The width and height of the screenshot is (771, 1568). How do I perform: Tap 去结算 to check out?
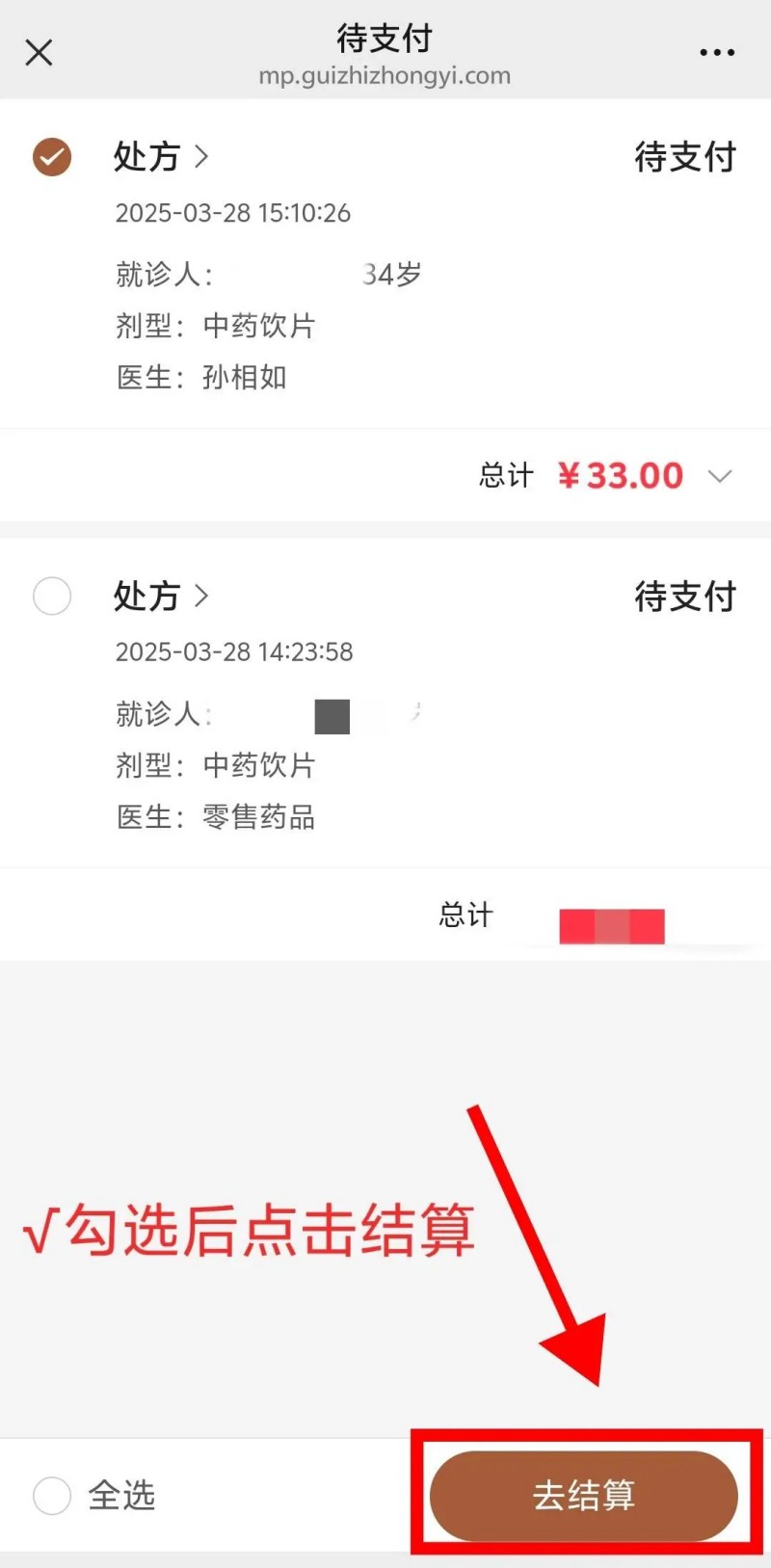tap(584, 1496)
